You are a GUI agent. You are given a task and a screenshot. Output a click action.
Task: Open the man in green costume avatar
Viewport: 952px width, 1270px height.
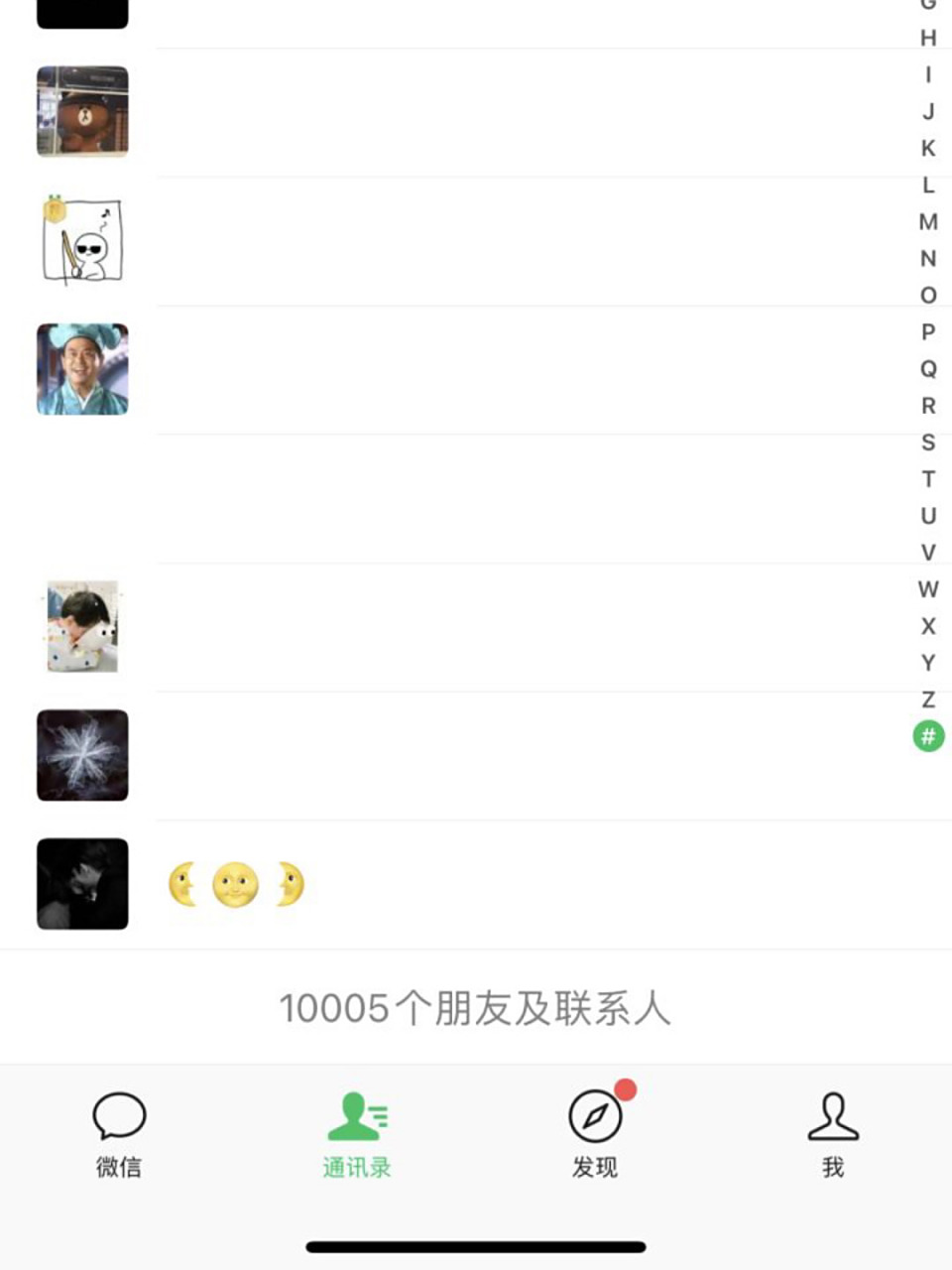(x=82, y=369)
